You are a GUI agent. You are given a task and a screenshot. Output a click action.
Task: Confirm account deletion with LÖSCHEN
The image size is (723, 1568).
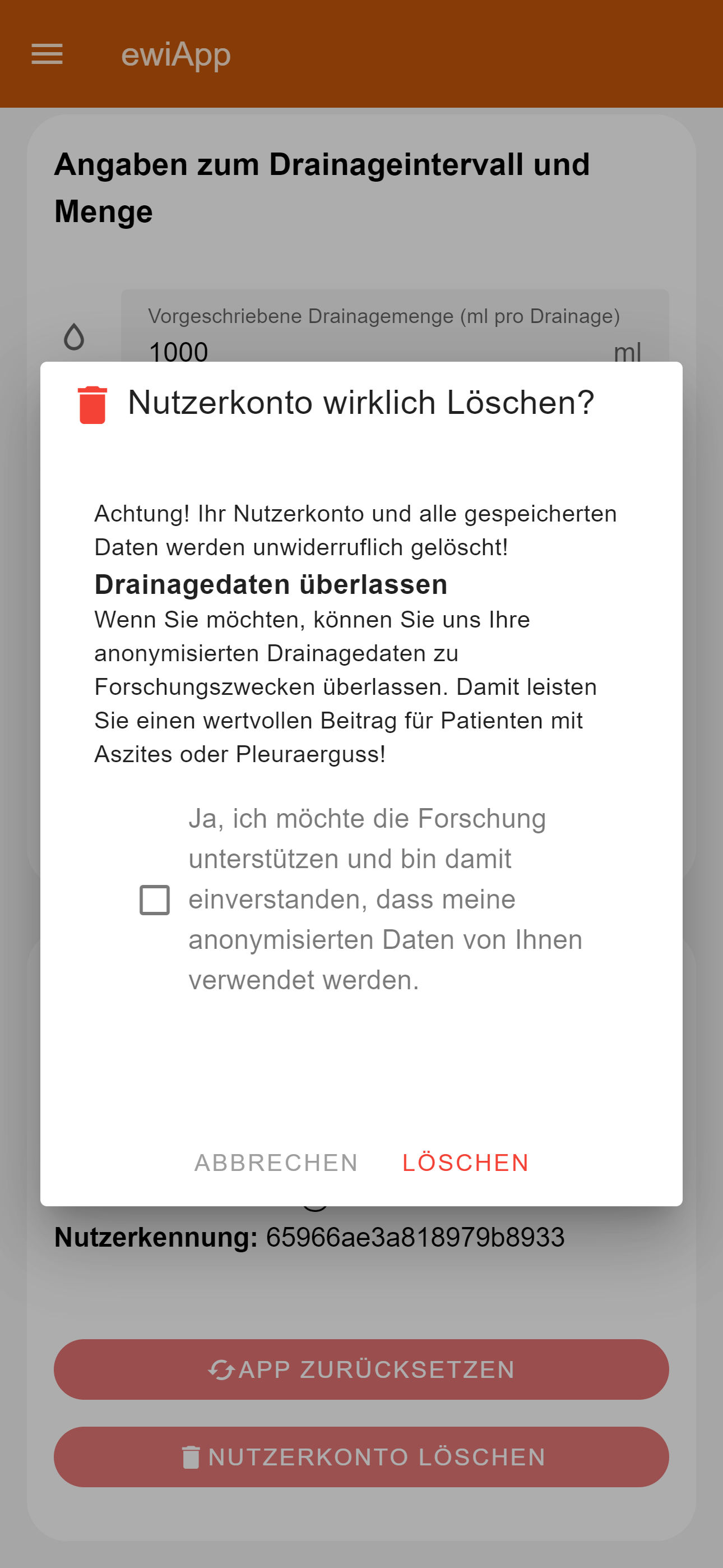pos(466,1163)
